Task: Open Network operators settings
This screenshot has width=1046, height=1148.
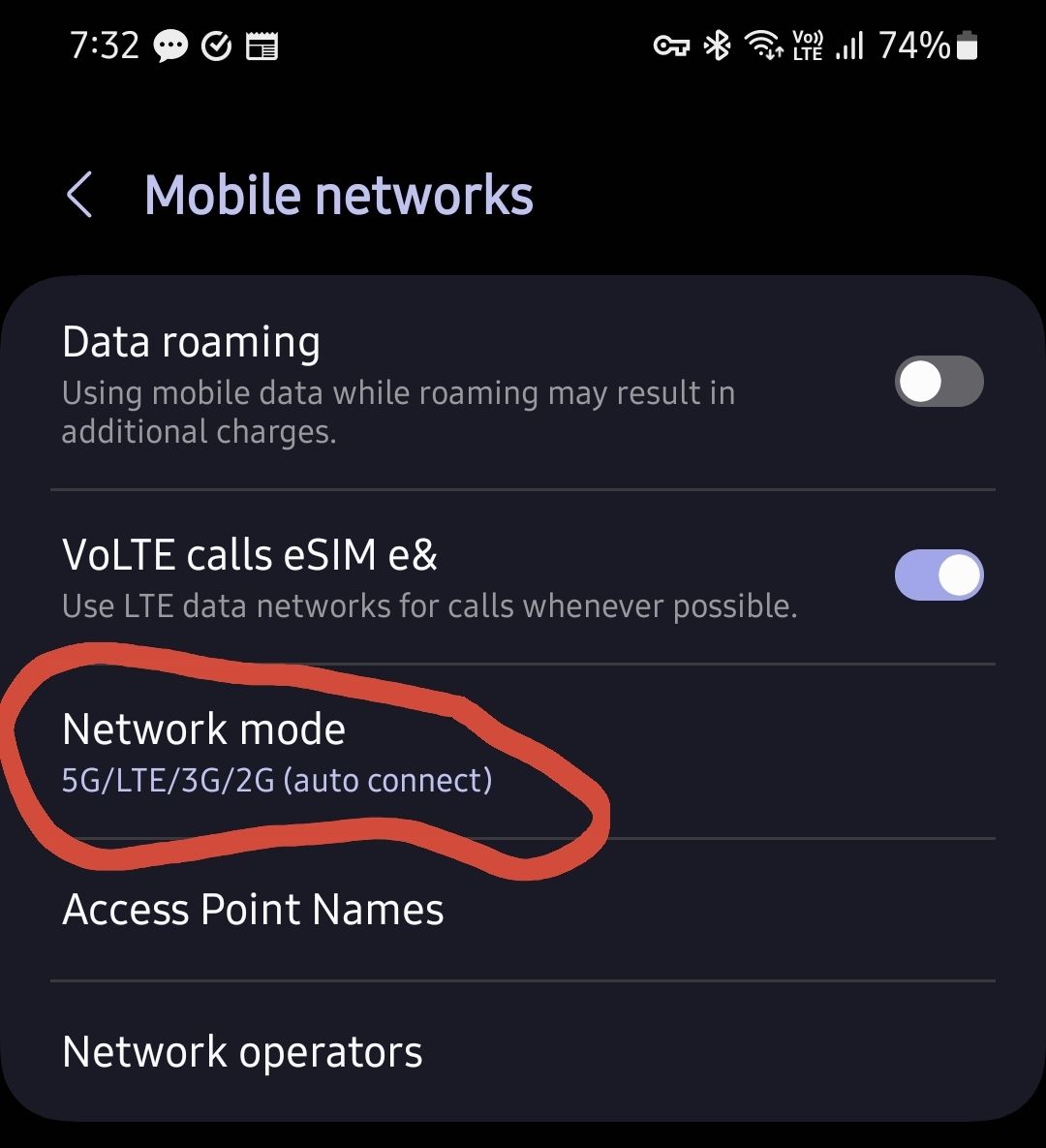Action: tap(242, 1050)
